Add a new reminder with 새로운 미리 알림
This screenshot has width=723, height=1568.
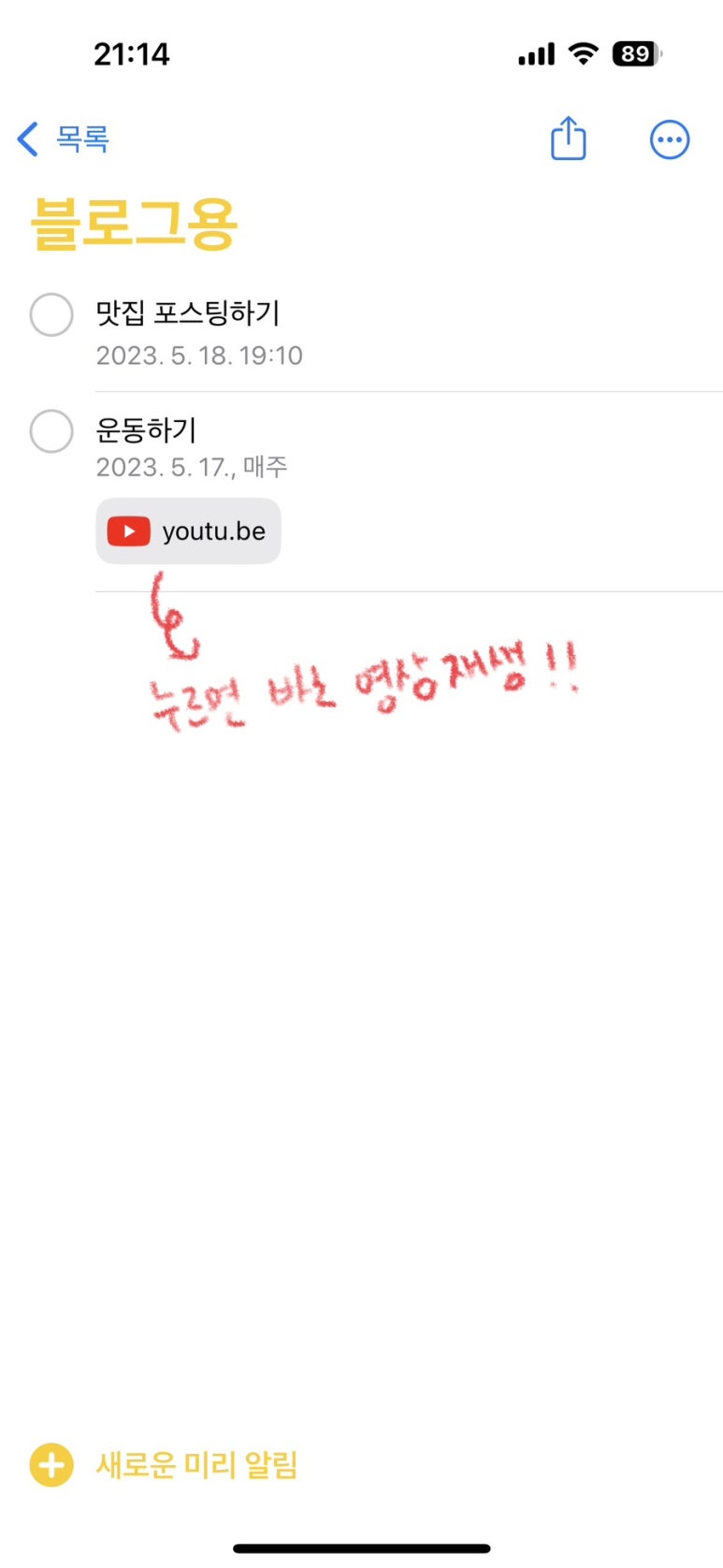(x=165, y=1465)
